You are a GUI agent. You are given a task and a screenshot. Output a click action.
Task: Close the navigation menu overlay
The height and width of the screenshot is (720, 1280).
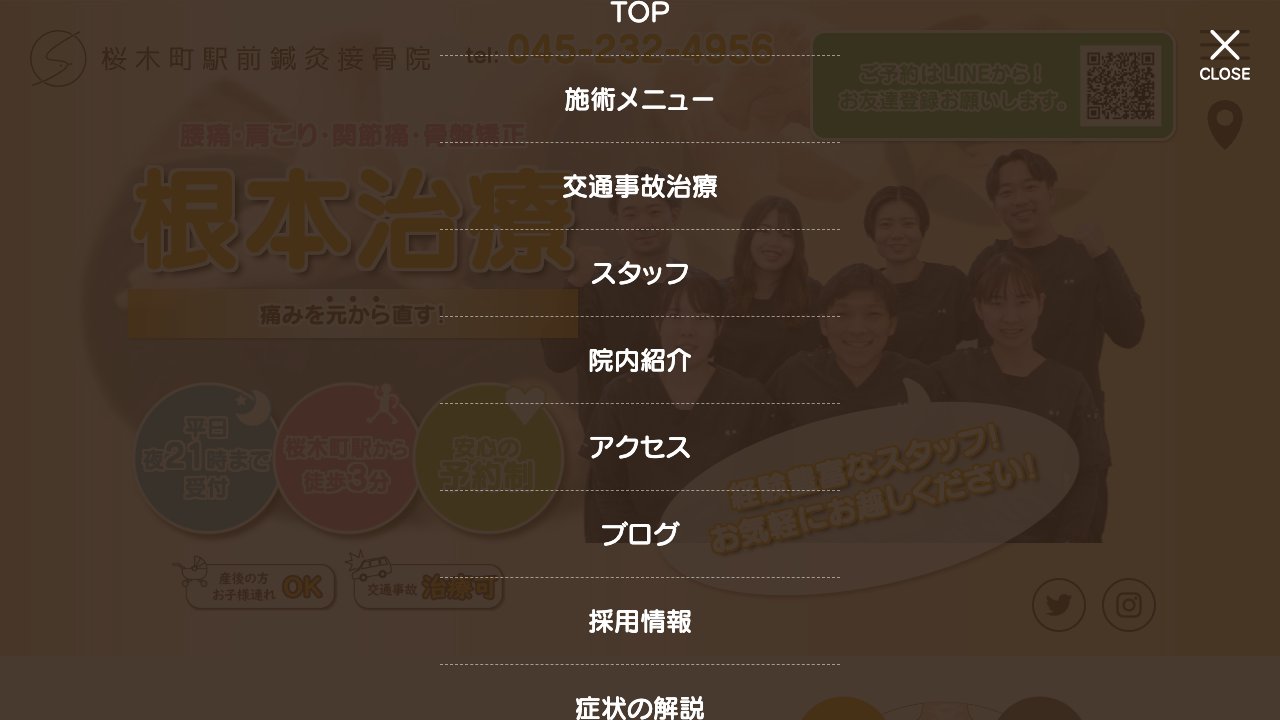click(1224, 55)
